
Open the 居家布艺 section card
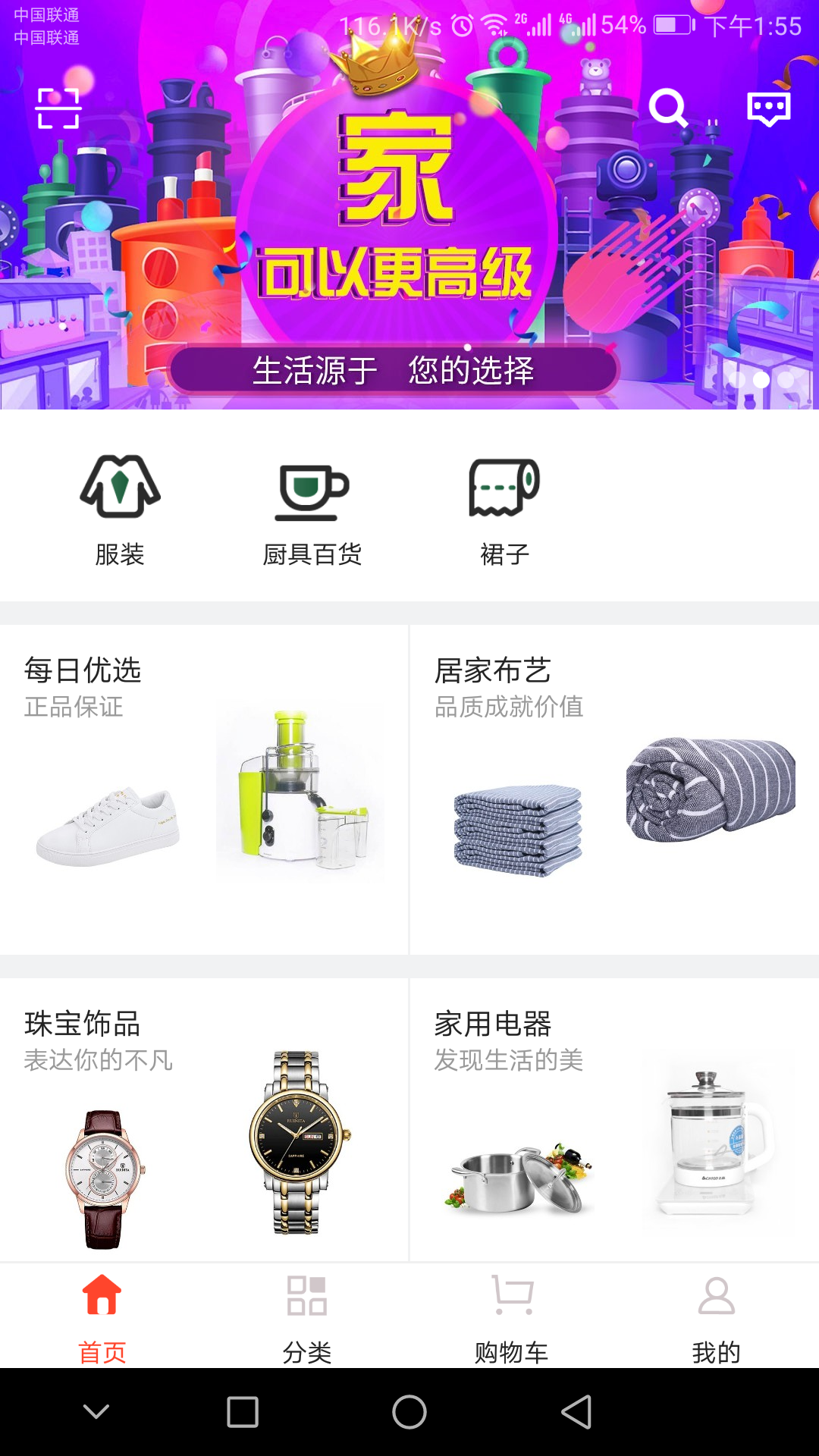tap(614, 789)
